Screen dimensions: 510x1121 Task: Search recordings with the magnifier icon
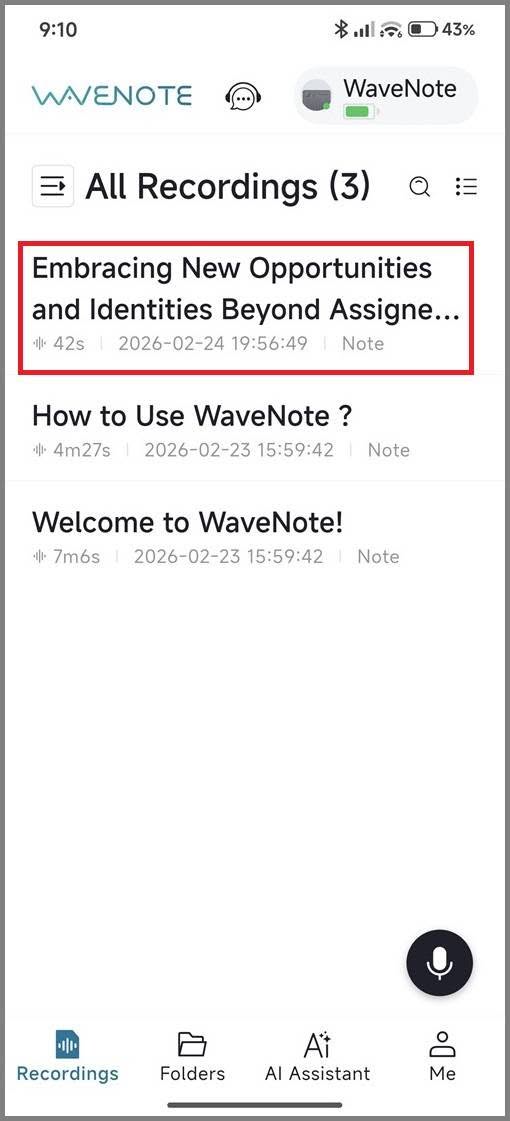point(420,187)
